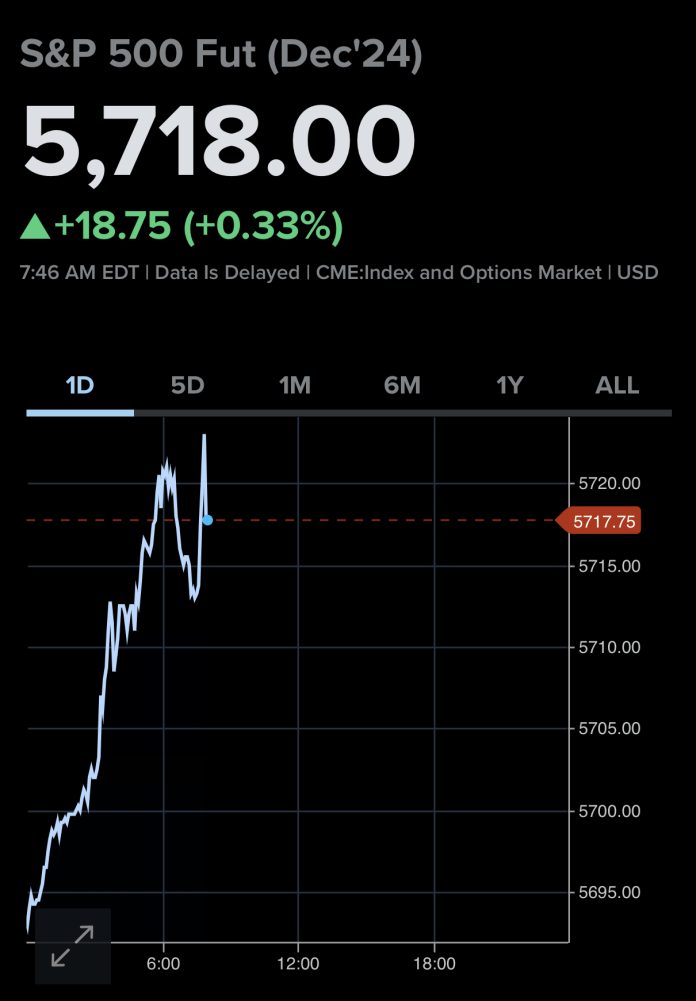Display the ALL time chart range

point(617,385)
